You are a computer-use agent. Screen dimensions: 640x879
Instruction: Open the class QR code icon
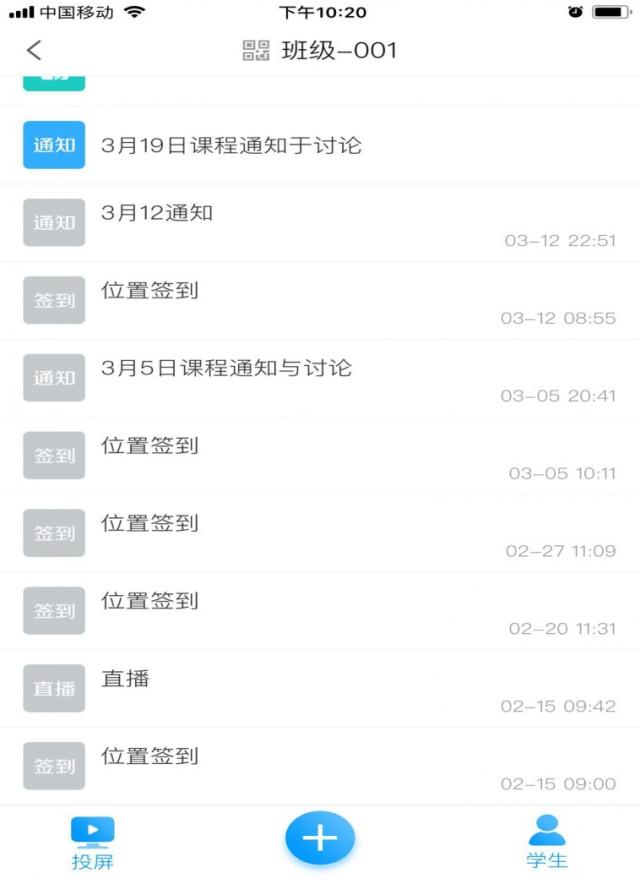point(256,50)
